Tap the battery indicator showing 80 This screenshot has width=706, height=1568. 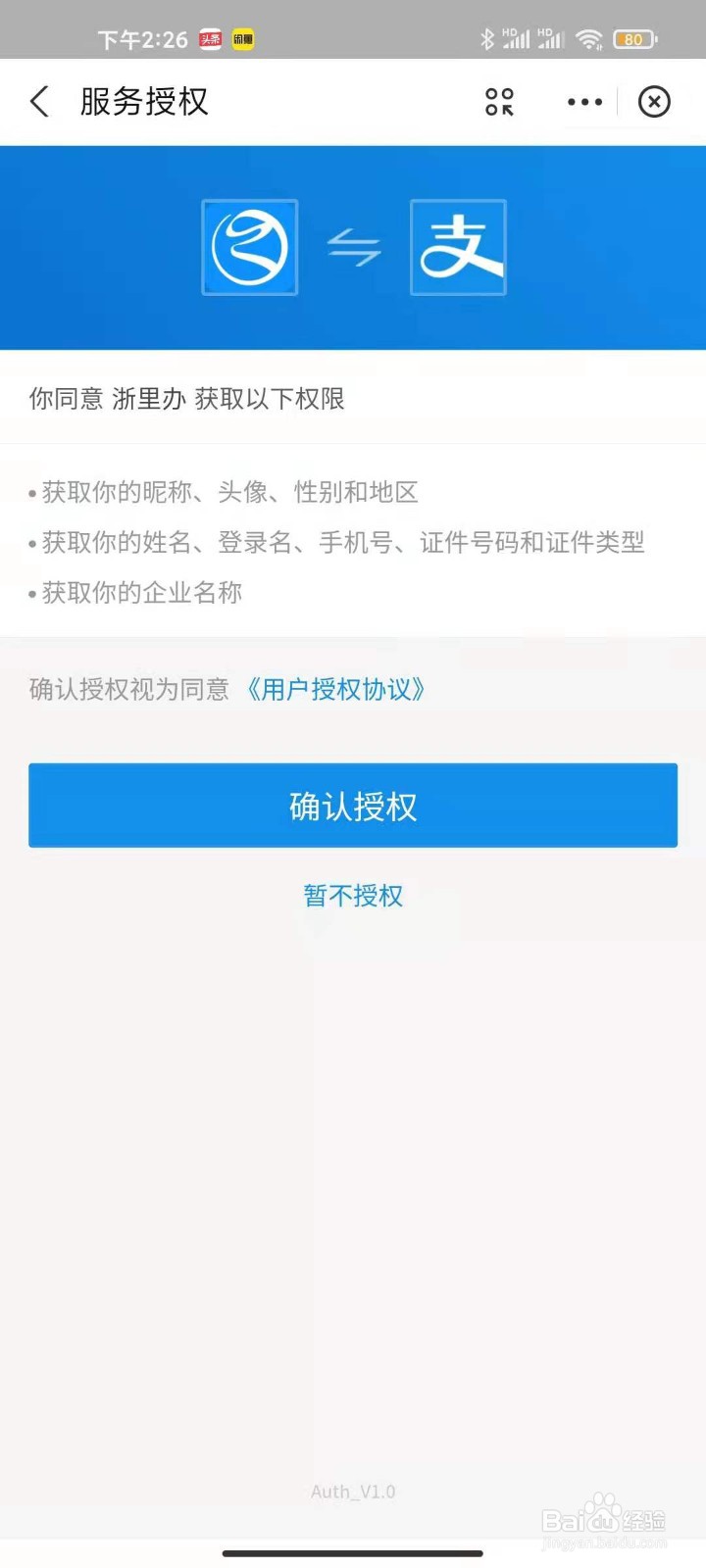pos(634,38)
